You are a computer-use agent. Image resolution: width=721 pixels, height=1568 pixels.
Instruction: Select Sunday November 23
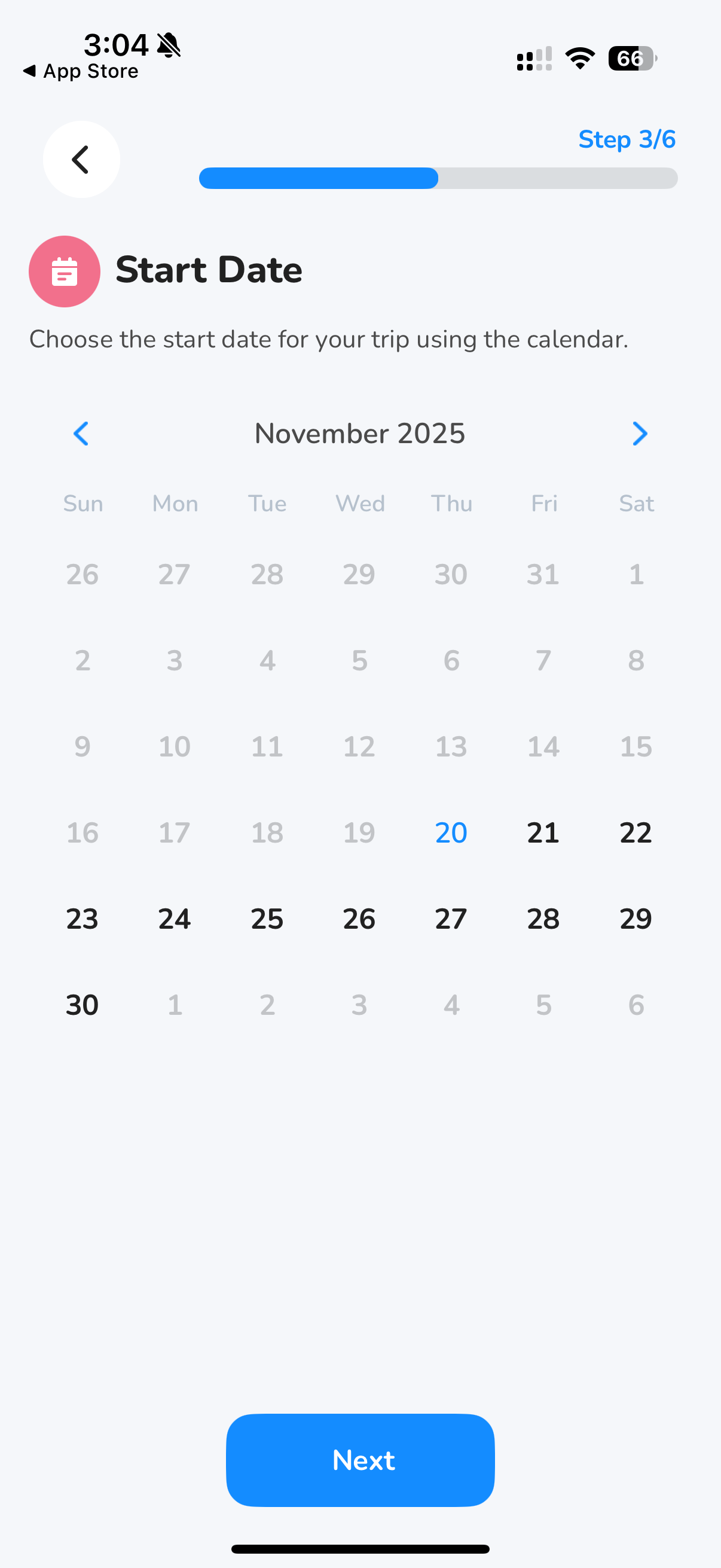pyautogui.click(x=82, y=919)
